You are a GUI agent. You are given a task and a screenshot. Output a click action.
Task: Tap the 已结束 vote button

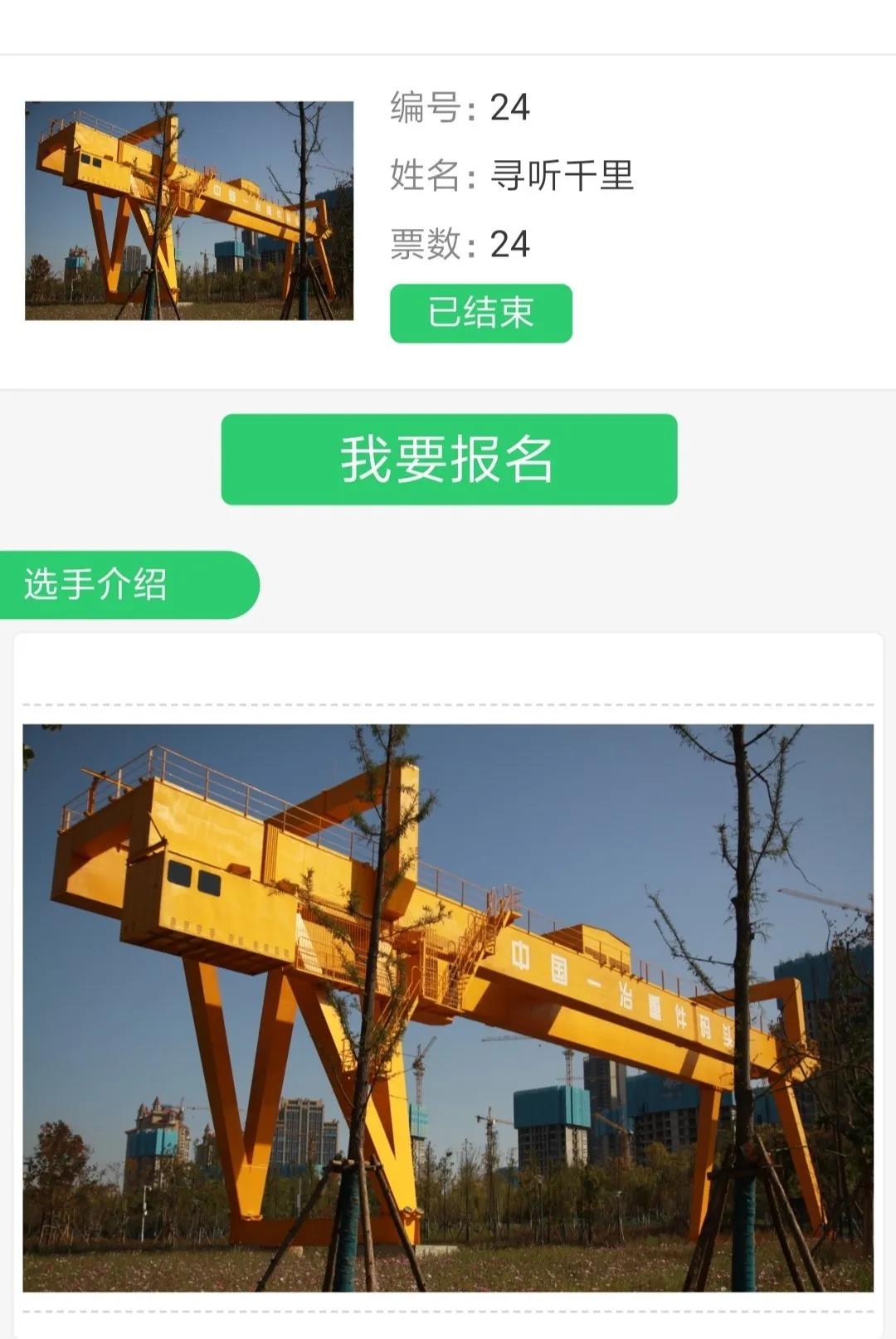480,314
